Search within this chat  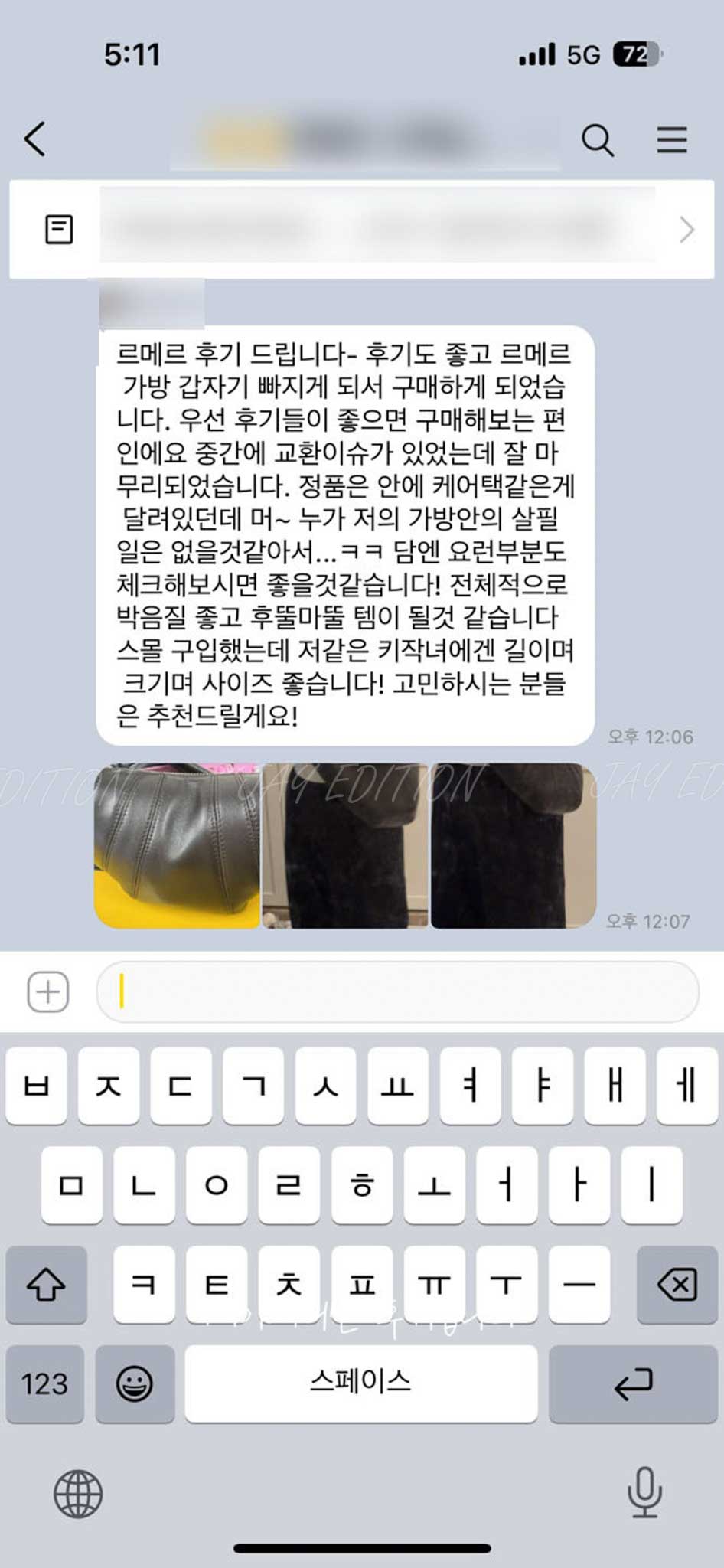pyautogui.click(x=597, y=140)
